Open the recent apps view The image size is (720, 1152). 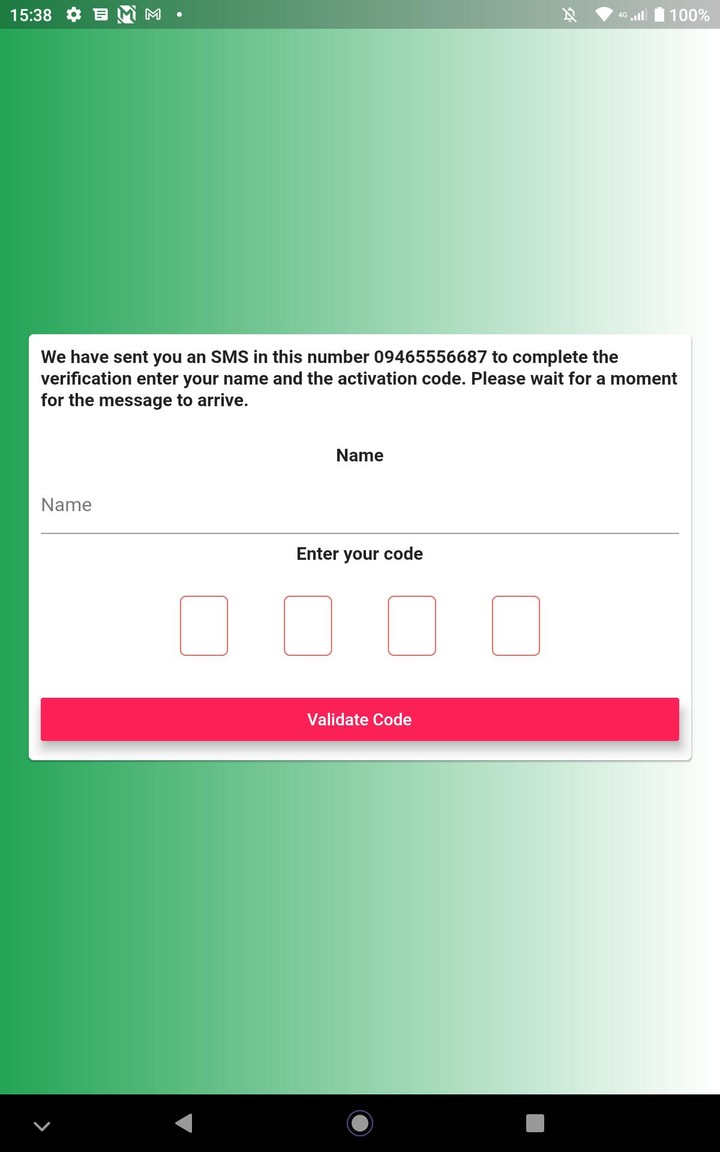point(535,1123)
